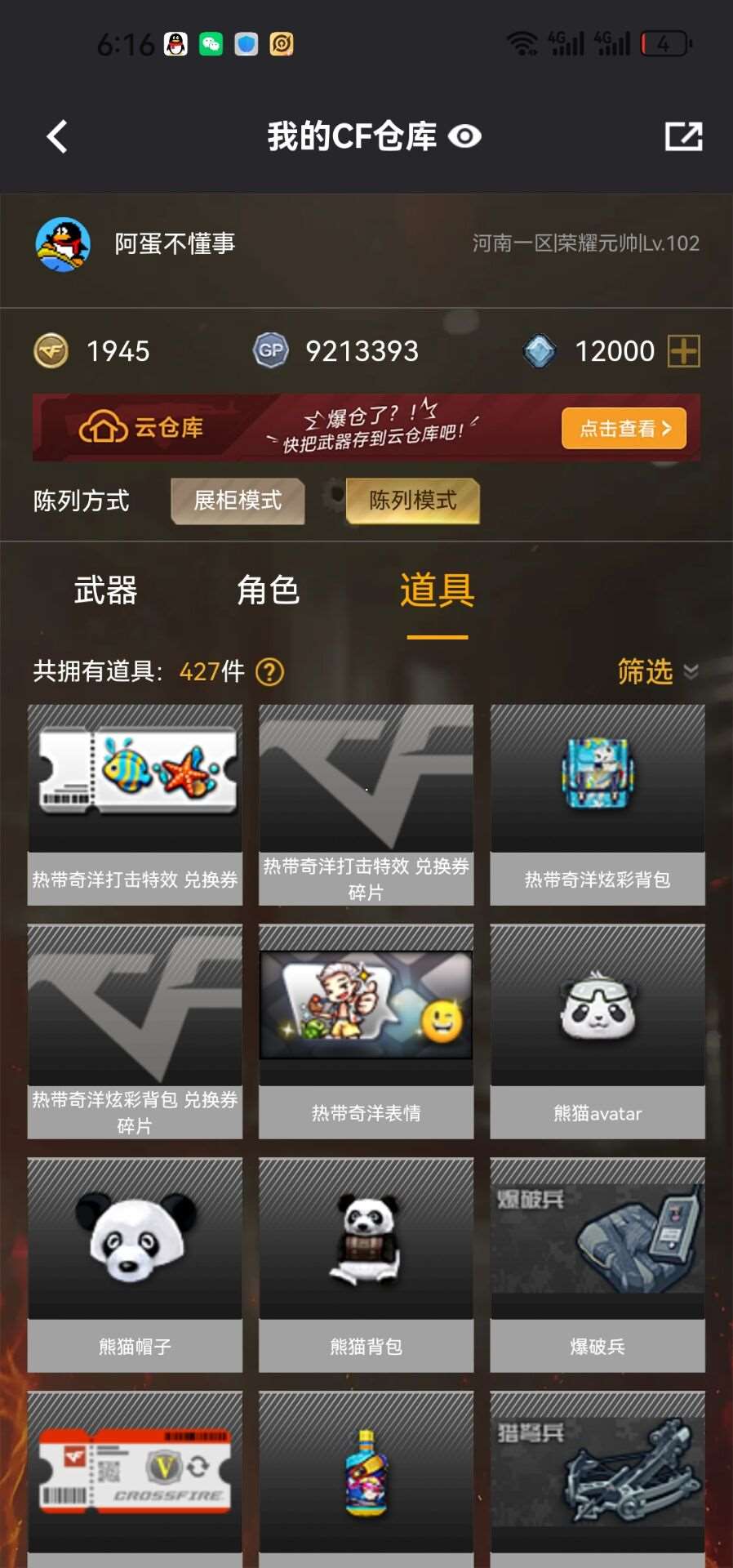
Task: Share the warehouse via top-right icon
Action: (x=683, y=136)
